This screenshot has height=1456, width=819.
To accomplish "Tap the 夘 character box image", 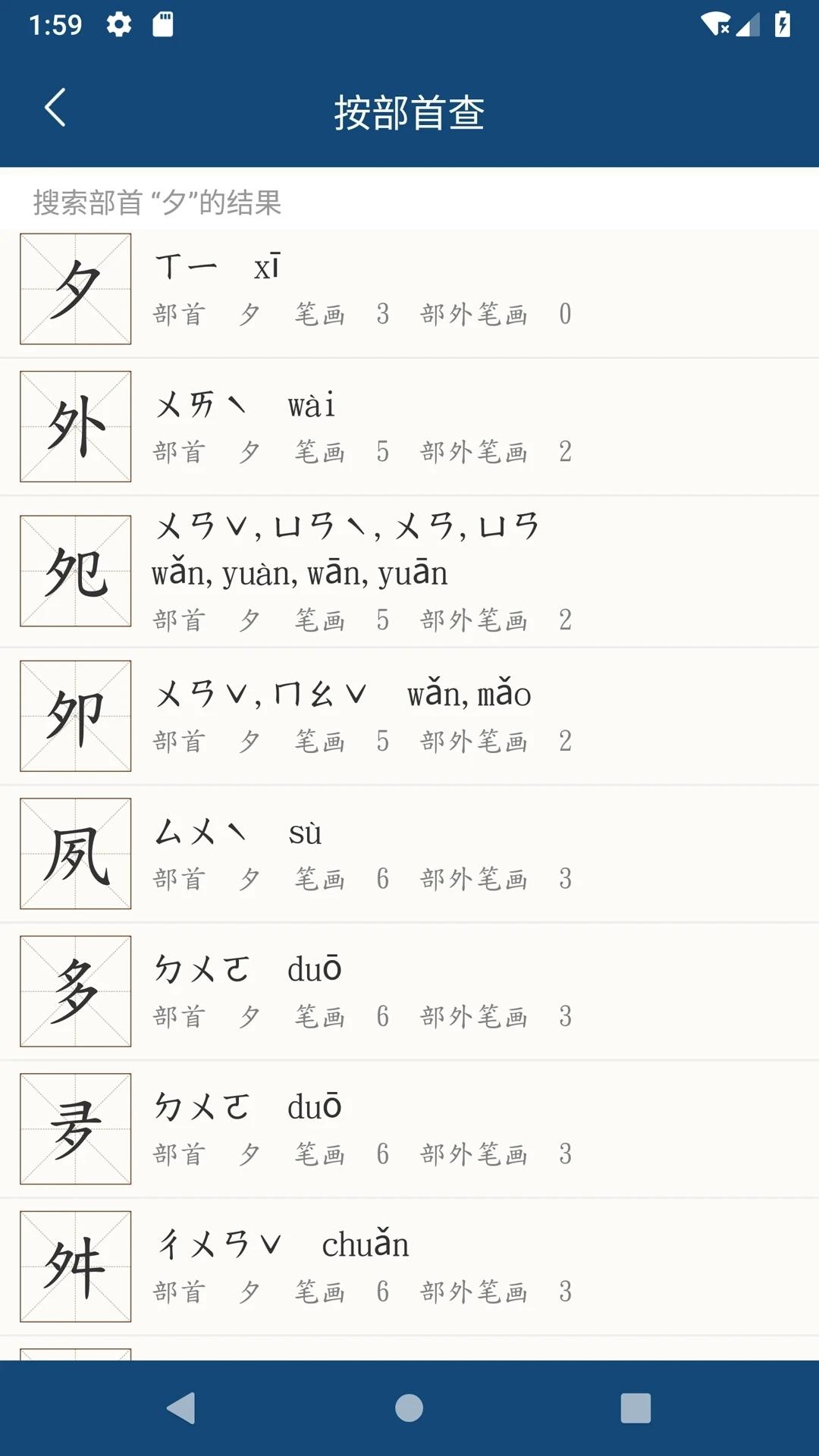I will click(x=75, y=716).
